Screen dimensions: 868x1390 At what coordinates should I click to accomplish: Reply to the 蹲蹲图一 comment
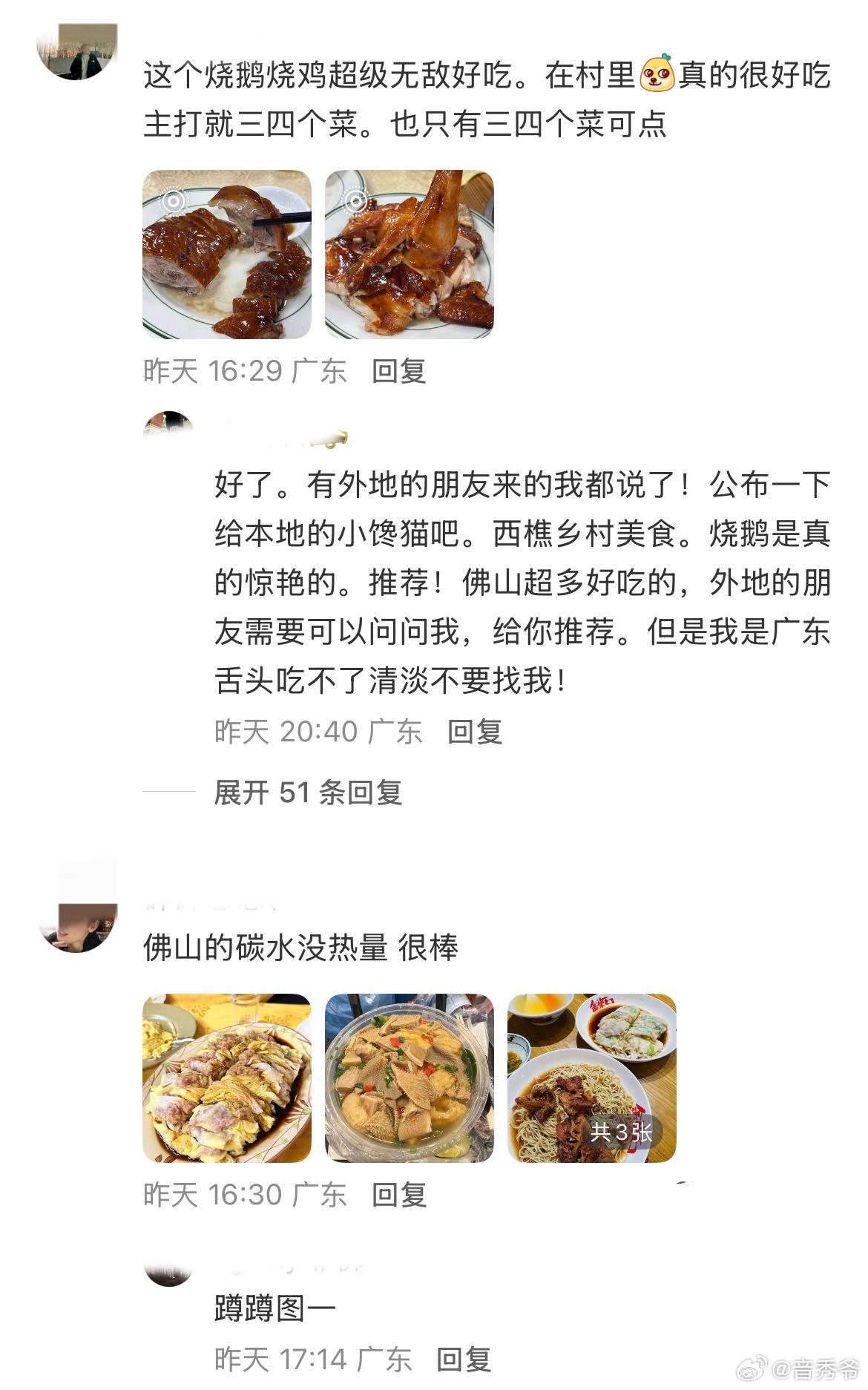pos(464,1360)
